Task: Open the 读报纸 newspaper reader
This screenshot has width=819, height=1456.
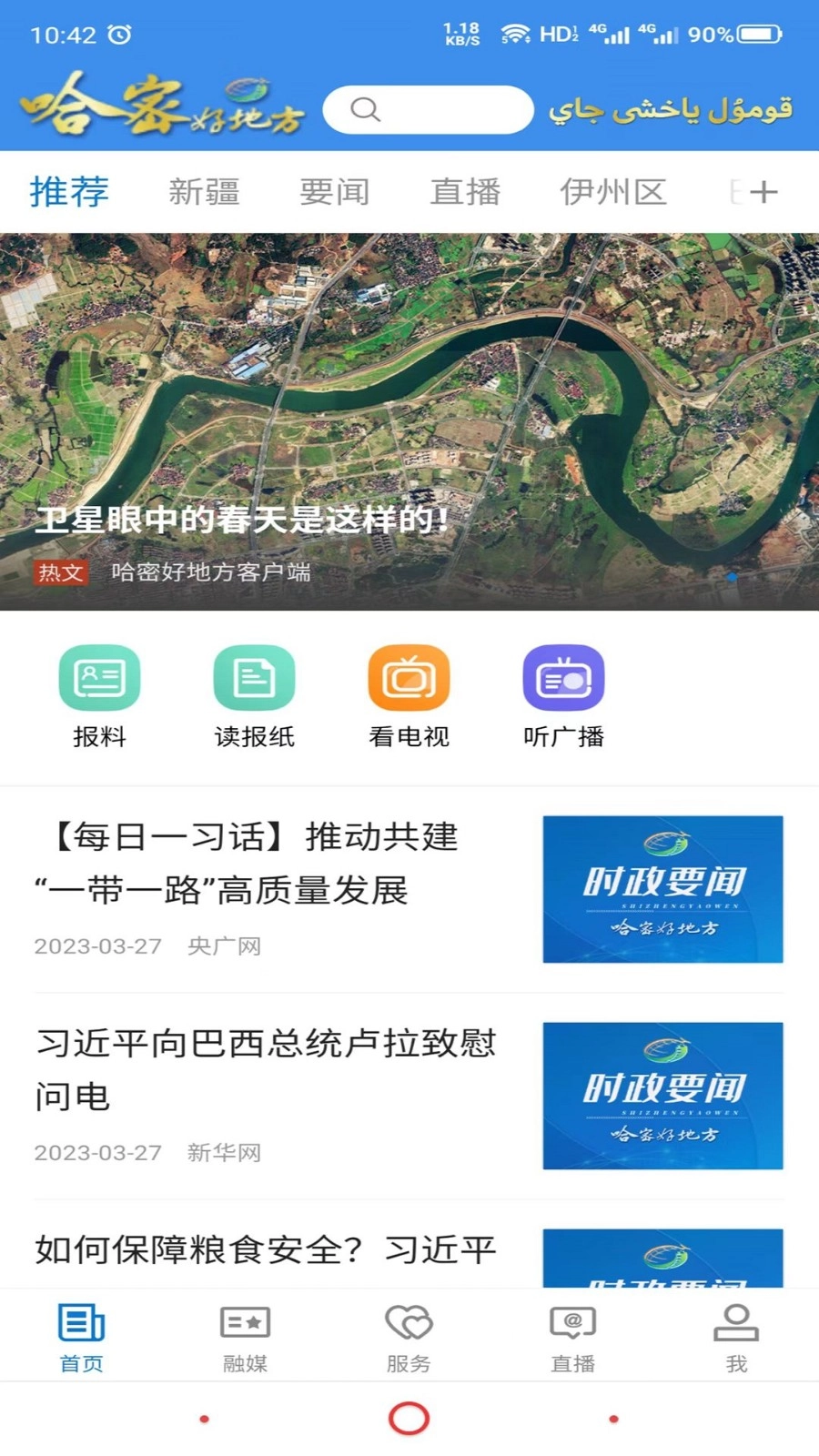Action: (x=255, y=694)
